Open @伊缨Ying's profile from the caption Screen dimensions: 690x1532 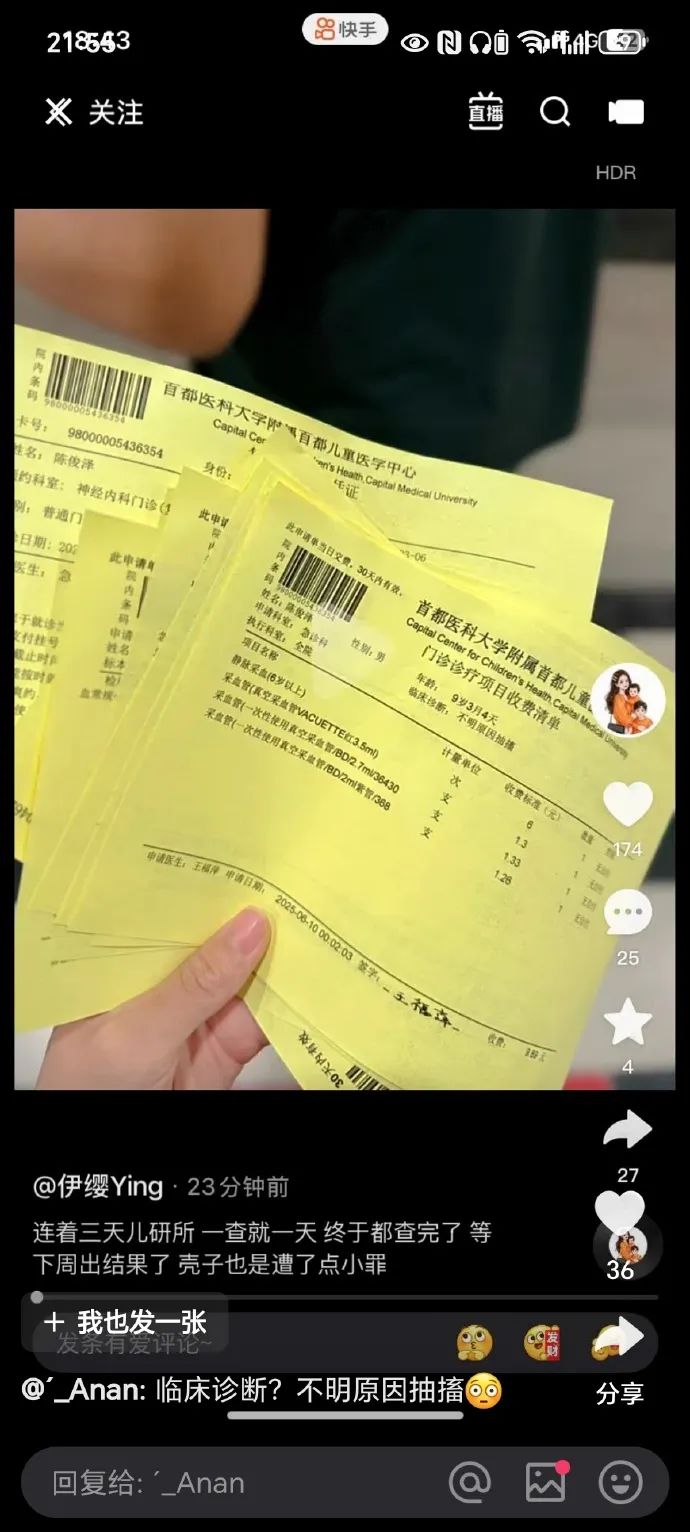(x=98, y=1187)
